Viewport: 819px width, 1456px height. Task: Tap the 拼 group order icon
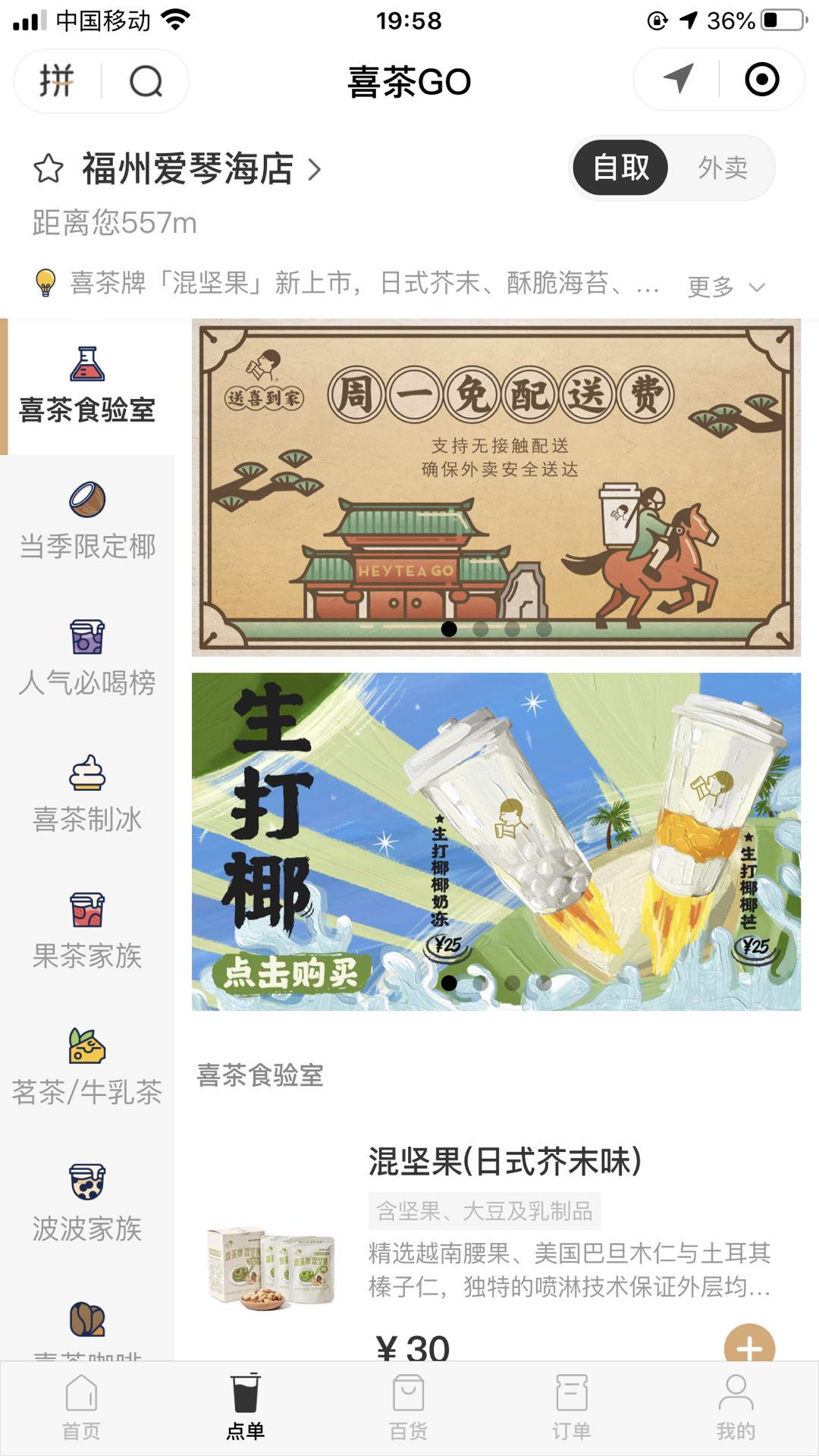coord(57,80)
